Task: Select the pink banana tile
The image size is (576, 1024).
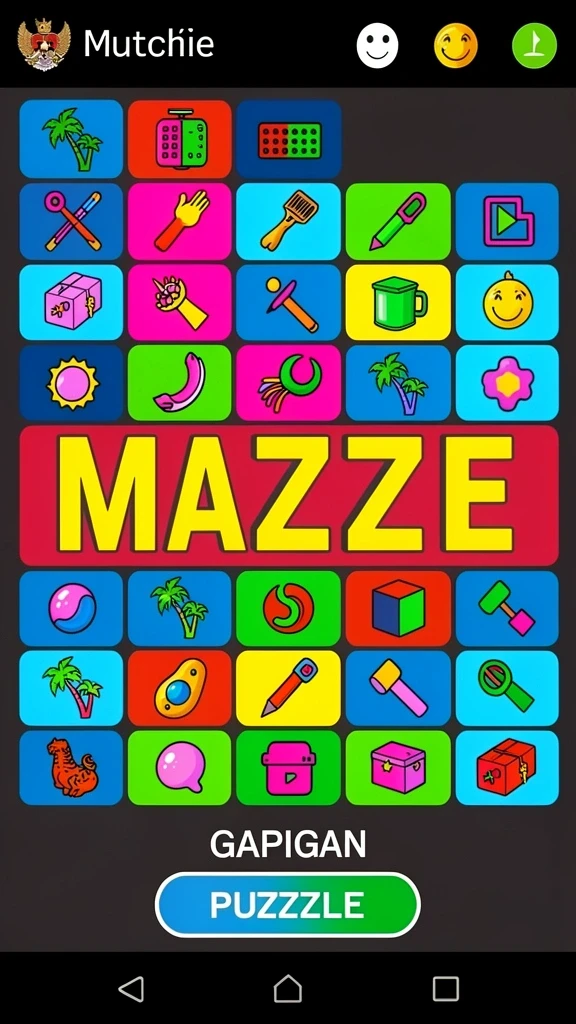Action: 180,383
